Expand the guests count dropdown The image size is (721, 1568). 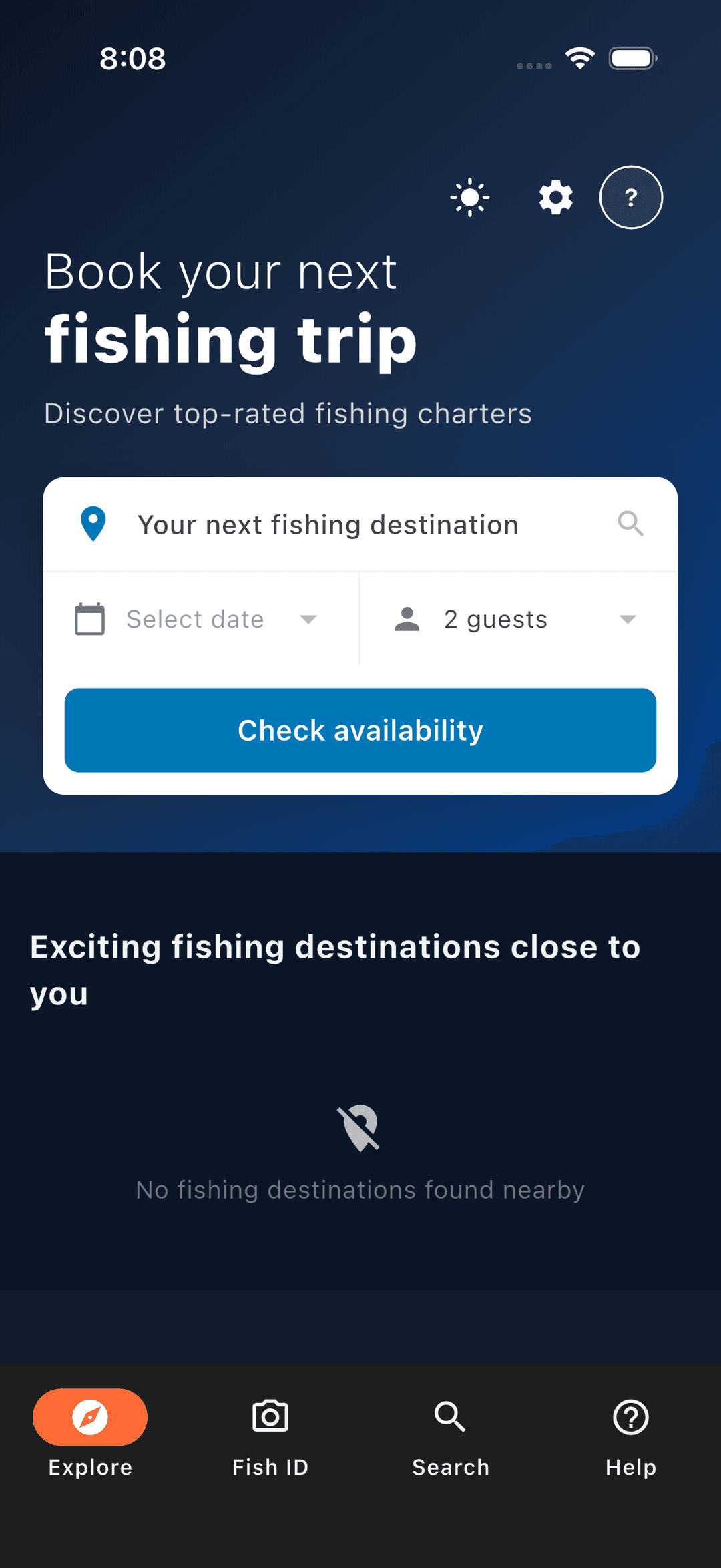(626, 618)
